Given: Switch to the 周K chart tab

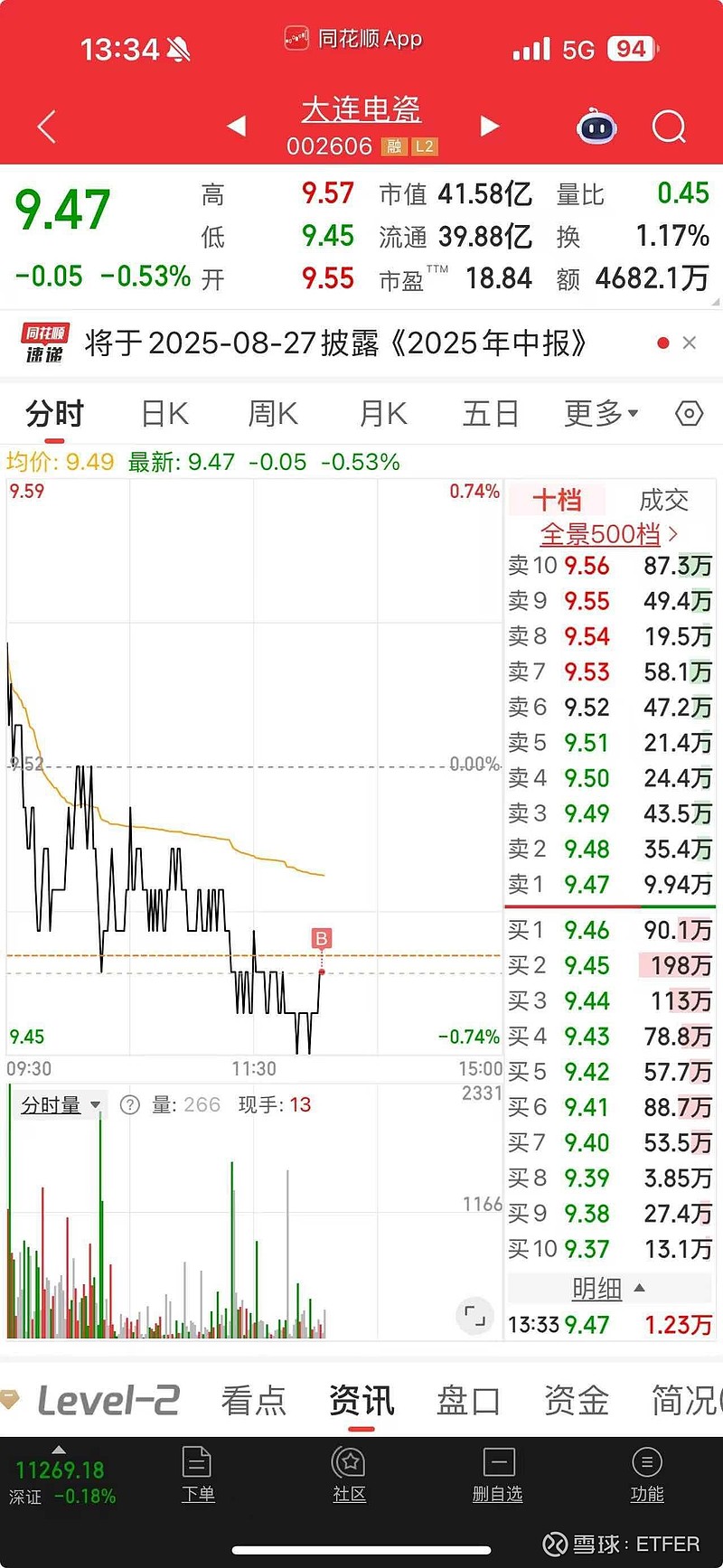Looking at the screenshot, I should tap(273, 414).
